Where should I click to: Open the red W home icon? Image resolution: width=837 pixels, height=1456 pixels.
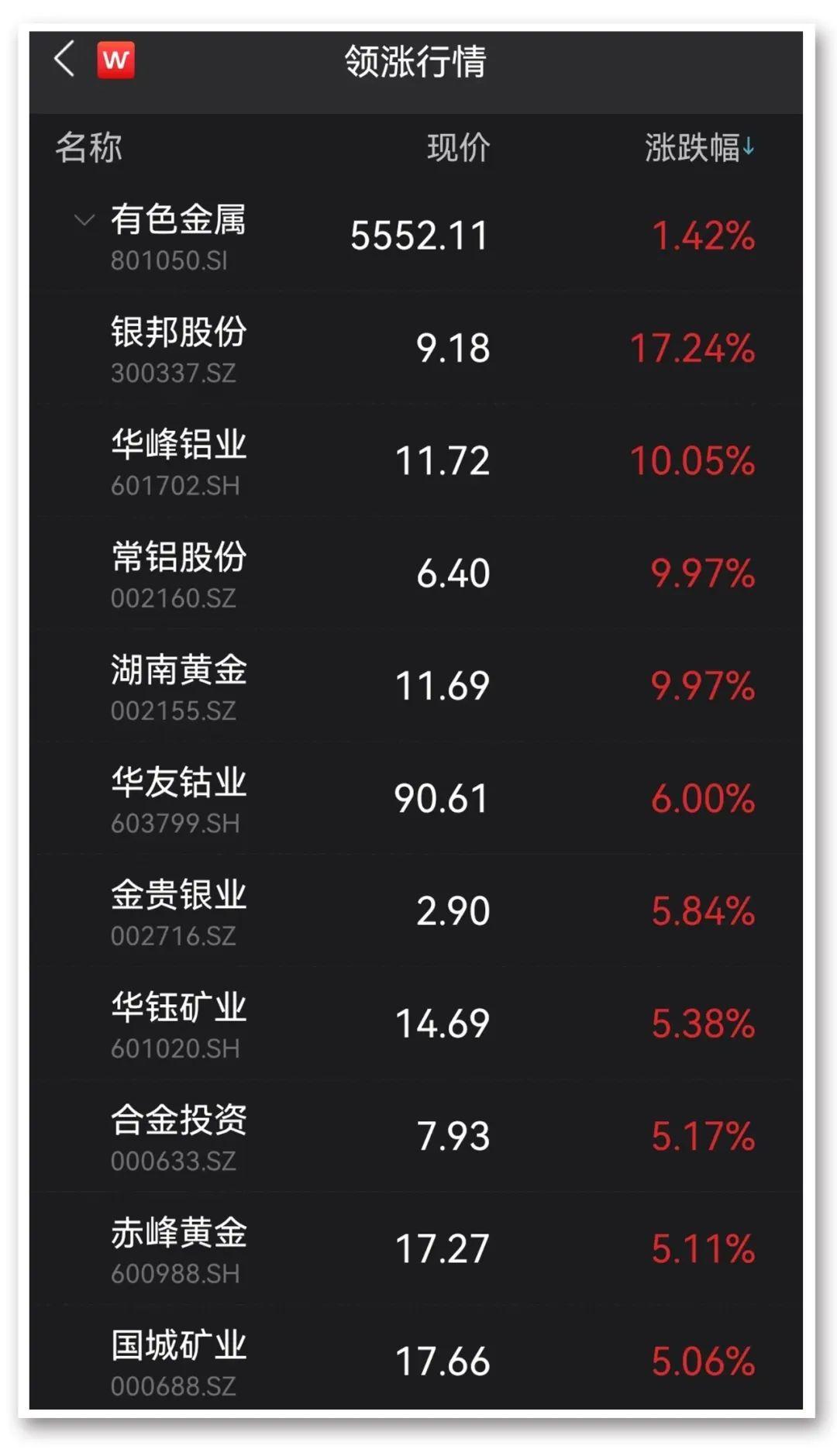[115, 60]
